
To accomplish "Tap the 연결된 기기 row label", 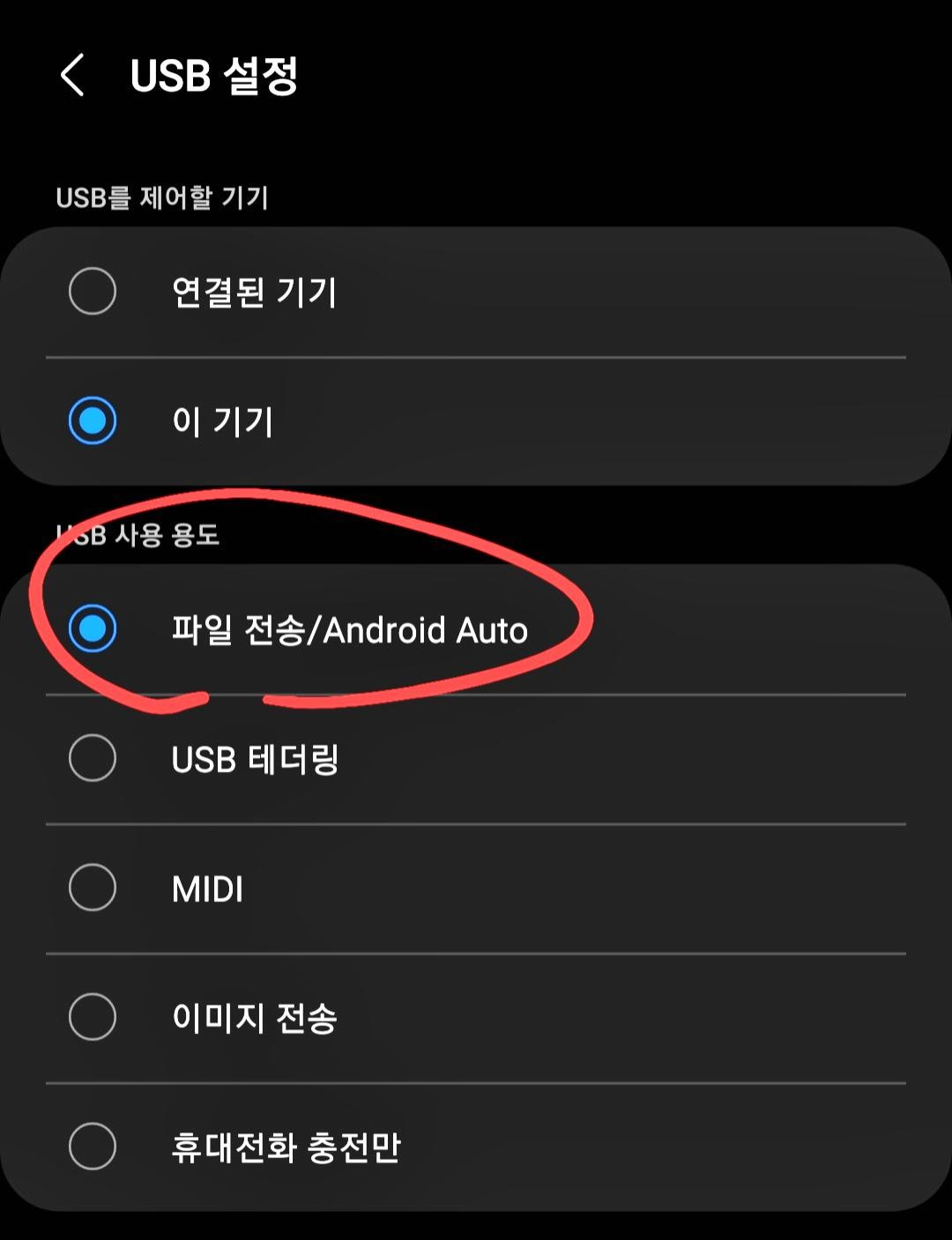I will [x=256, y=292].
